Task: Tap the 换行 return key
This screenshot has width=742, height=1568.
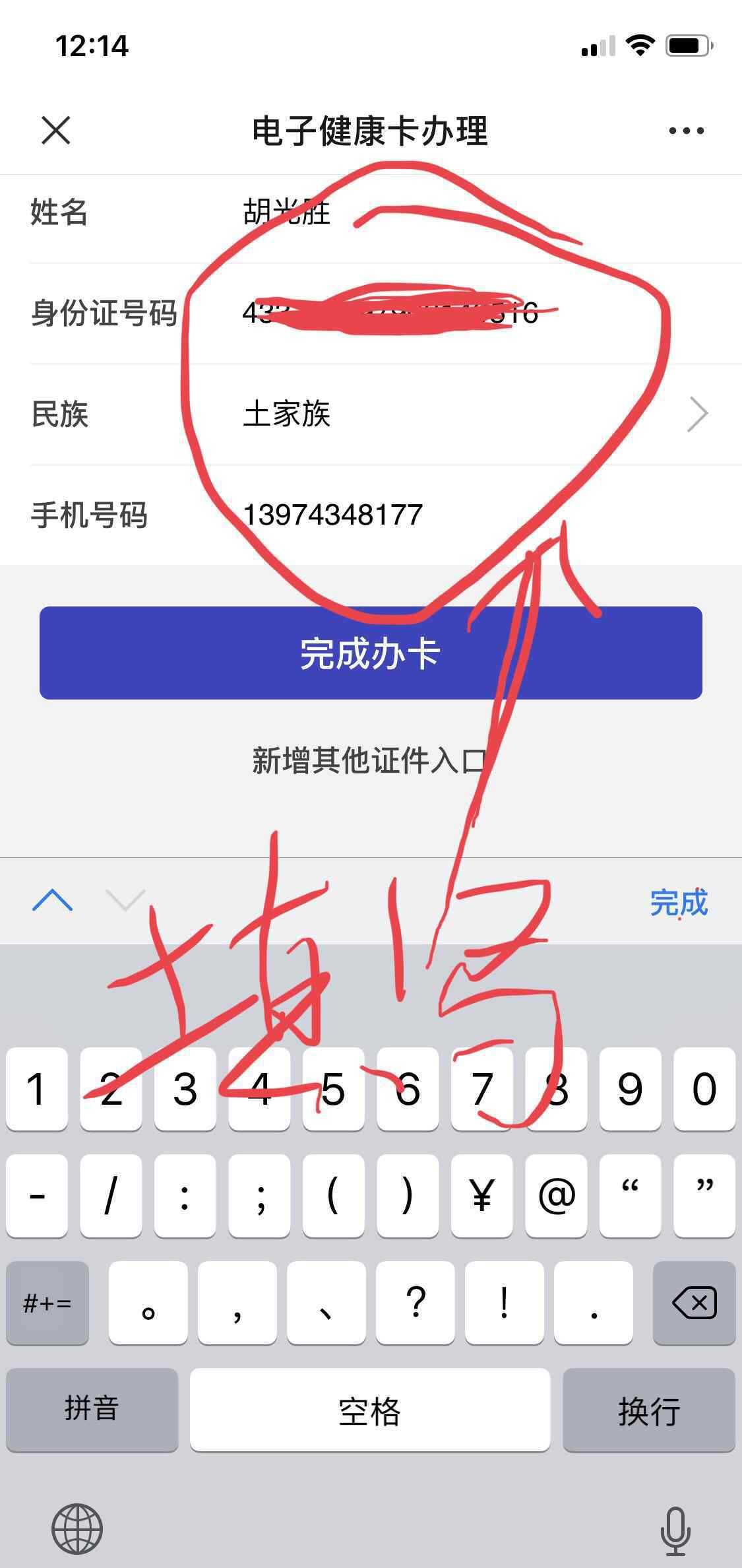Action: tap(649, 1410)
